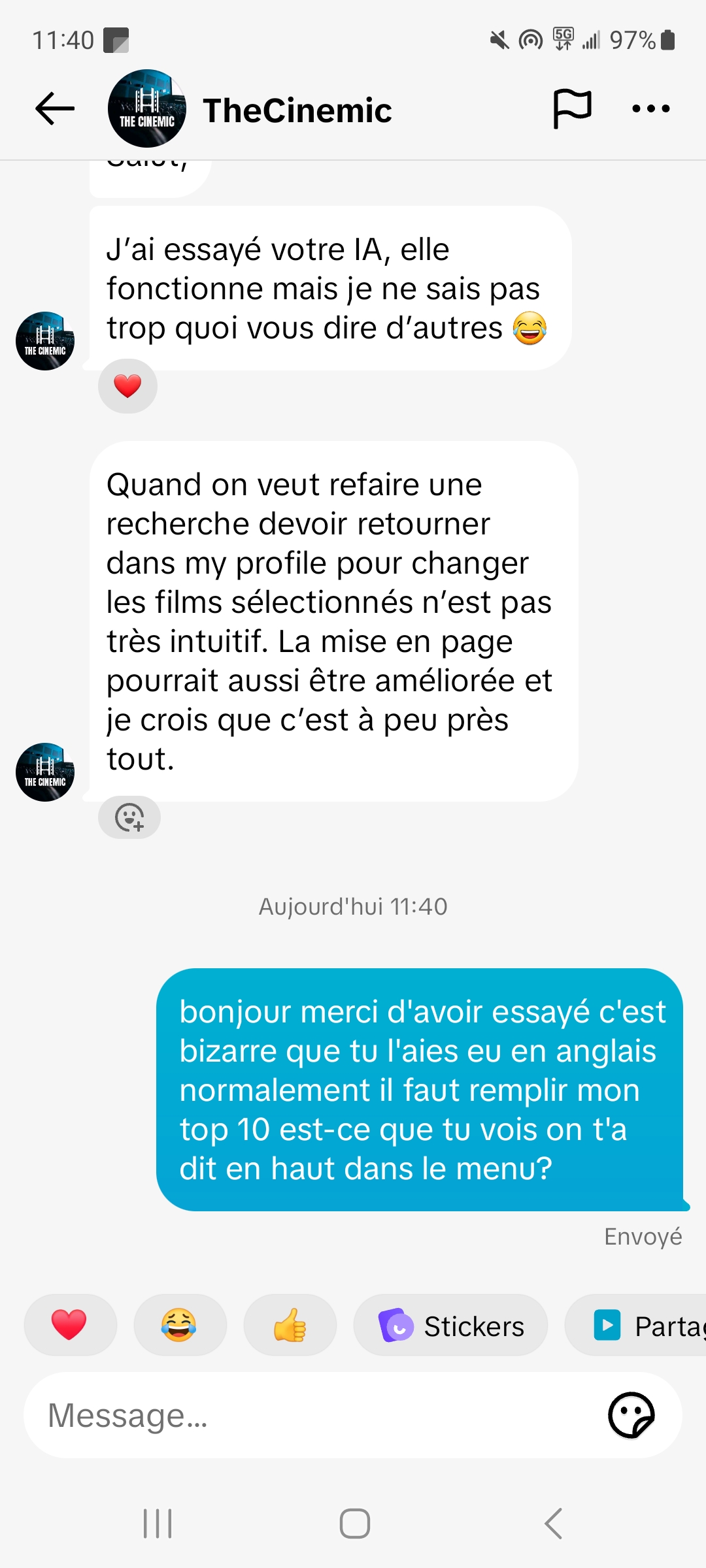Open TheCinemic profile from header avatar

pos(147,108)
